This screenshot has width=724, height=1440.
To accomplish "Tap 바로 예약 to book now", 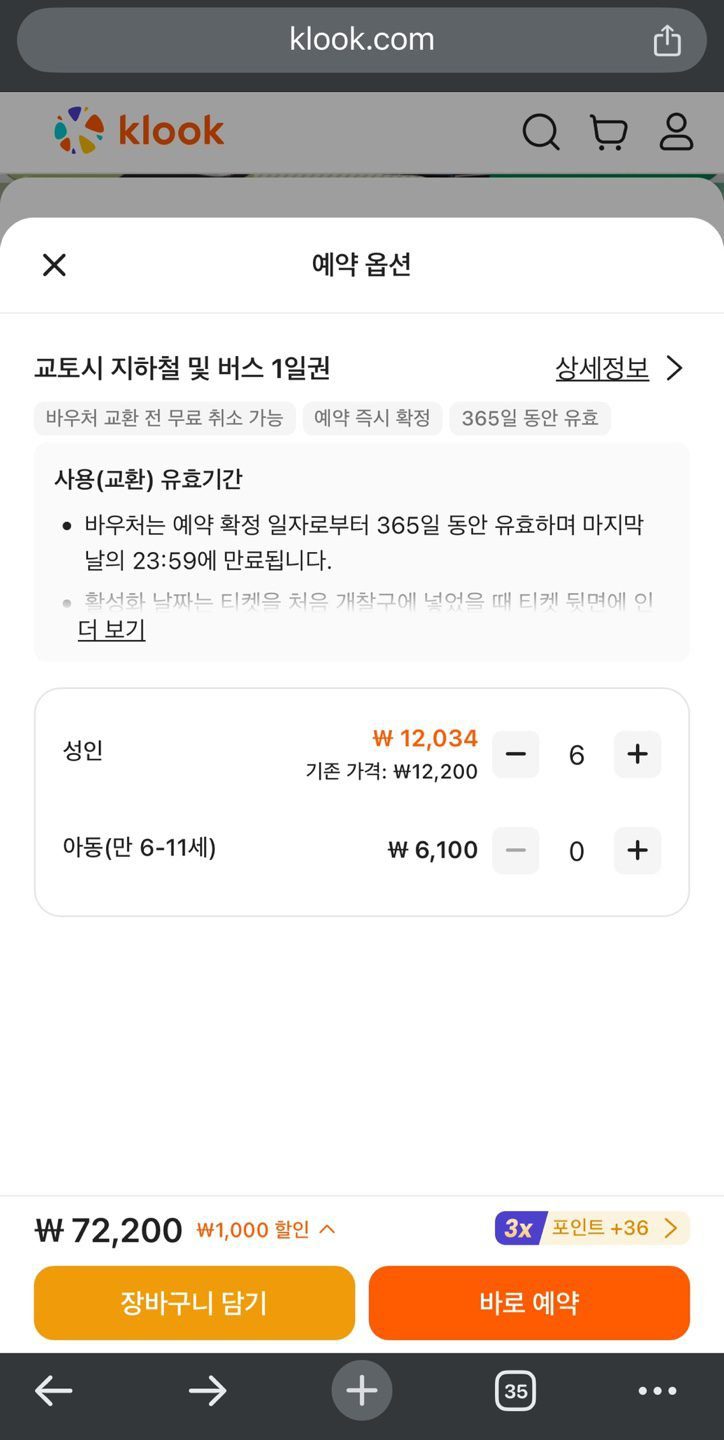I will coord(529,1303).
